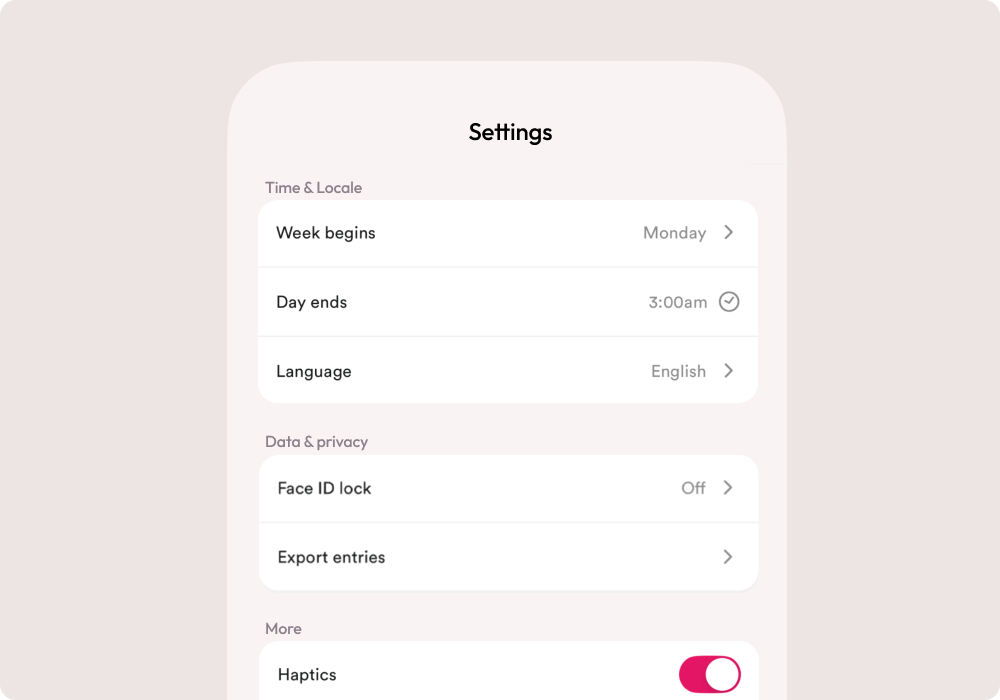Change the Day ends time

coord(507,302)
